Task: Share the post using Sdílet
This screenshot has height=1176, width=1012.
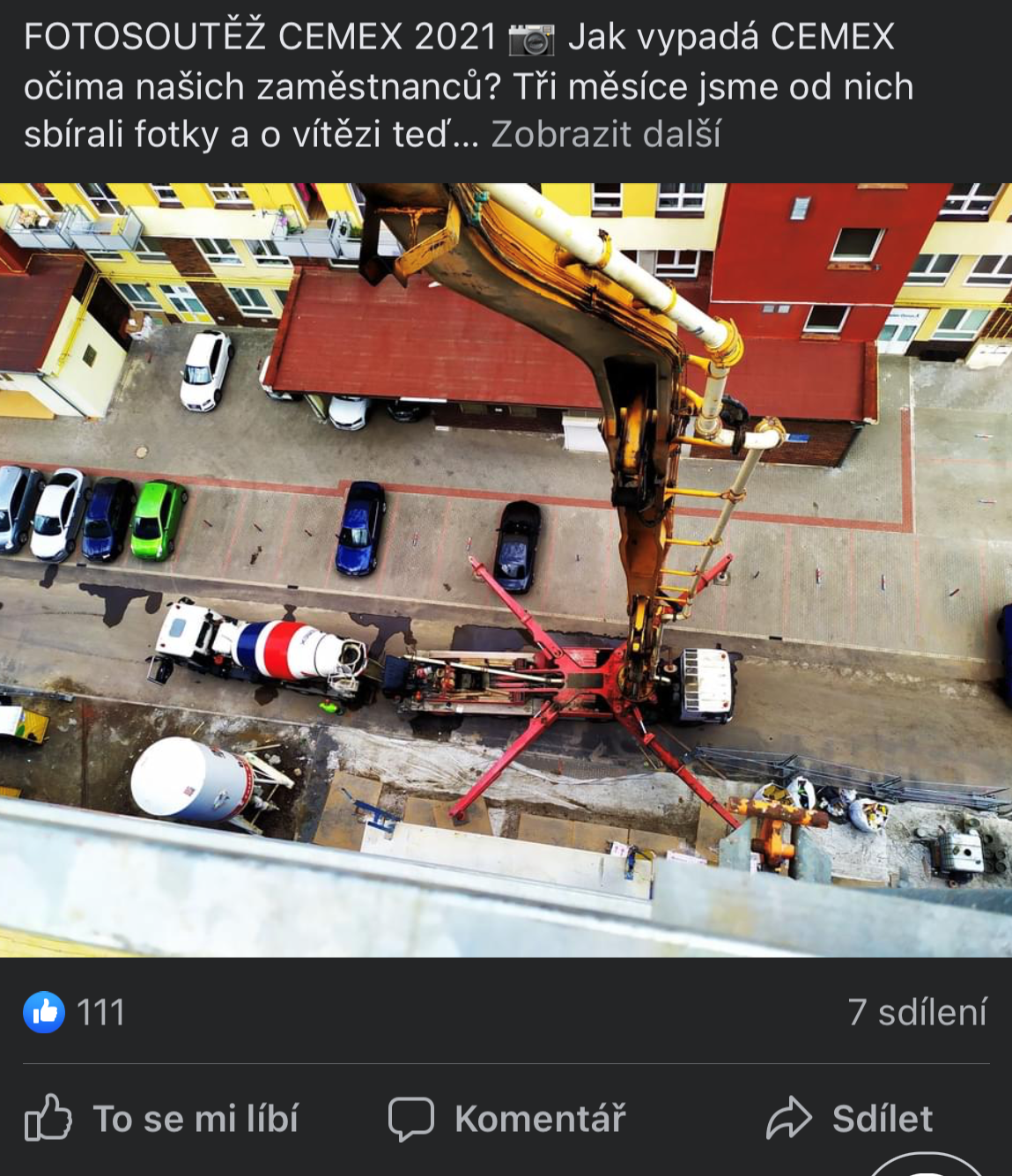Action: coord(851,1119)
